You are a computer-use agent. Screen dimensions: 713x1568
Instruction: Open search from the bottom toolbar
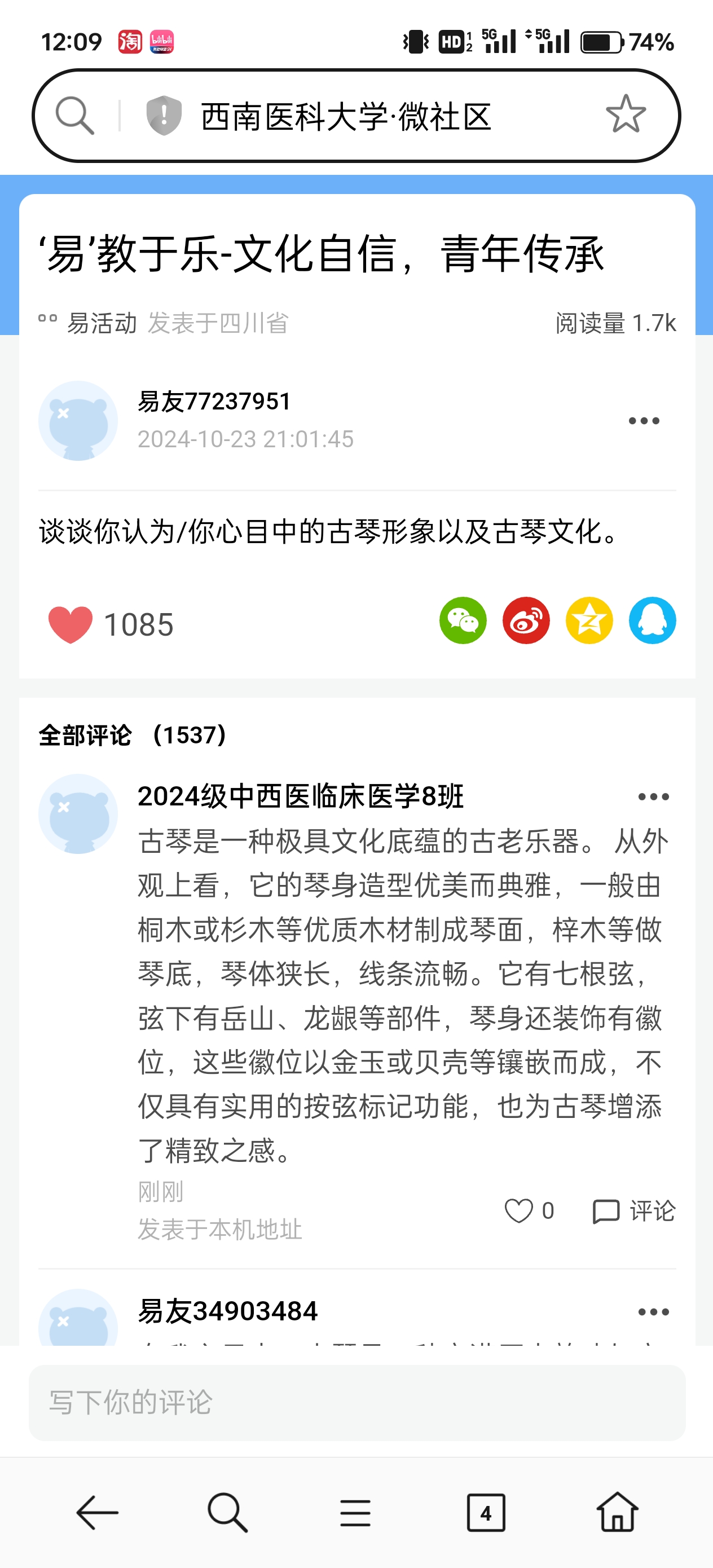coord(228,1513)
